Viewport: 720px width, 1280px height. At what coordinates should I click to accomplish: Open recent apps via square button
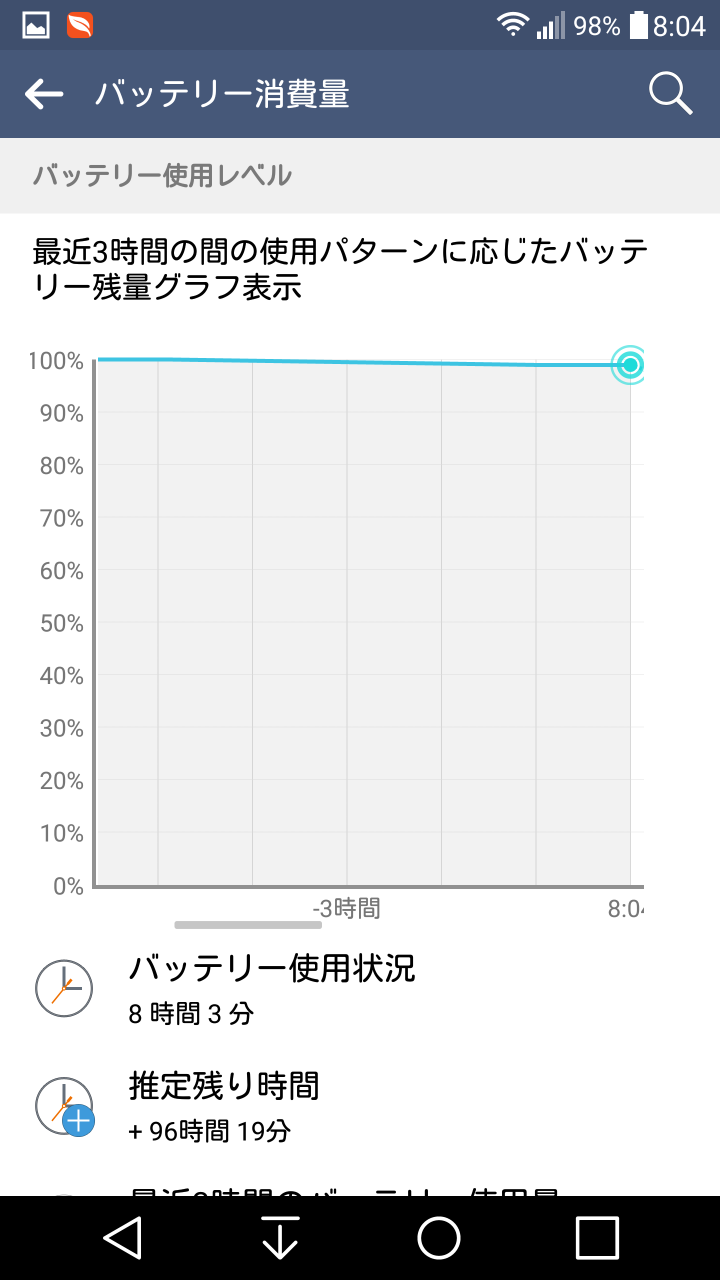(597, 1238)
